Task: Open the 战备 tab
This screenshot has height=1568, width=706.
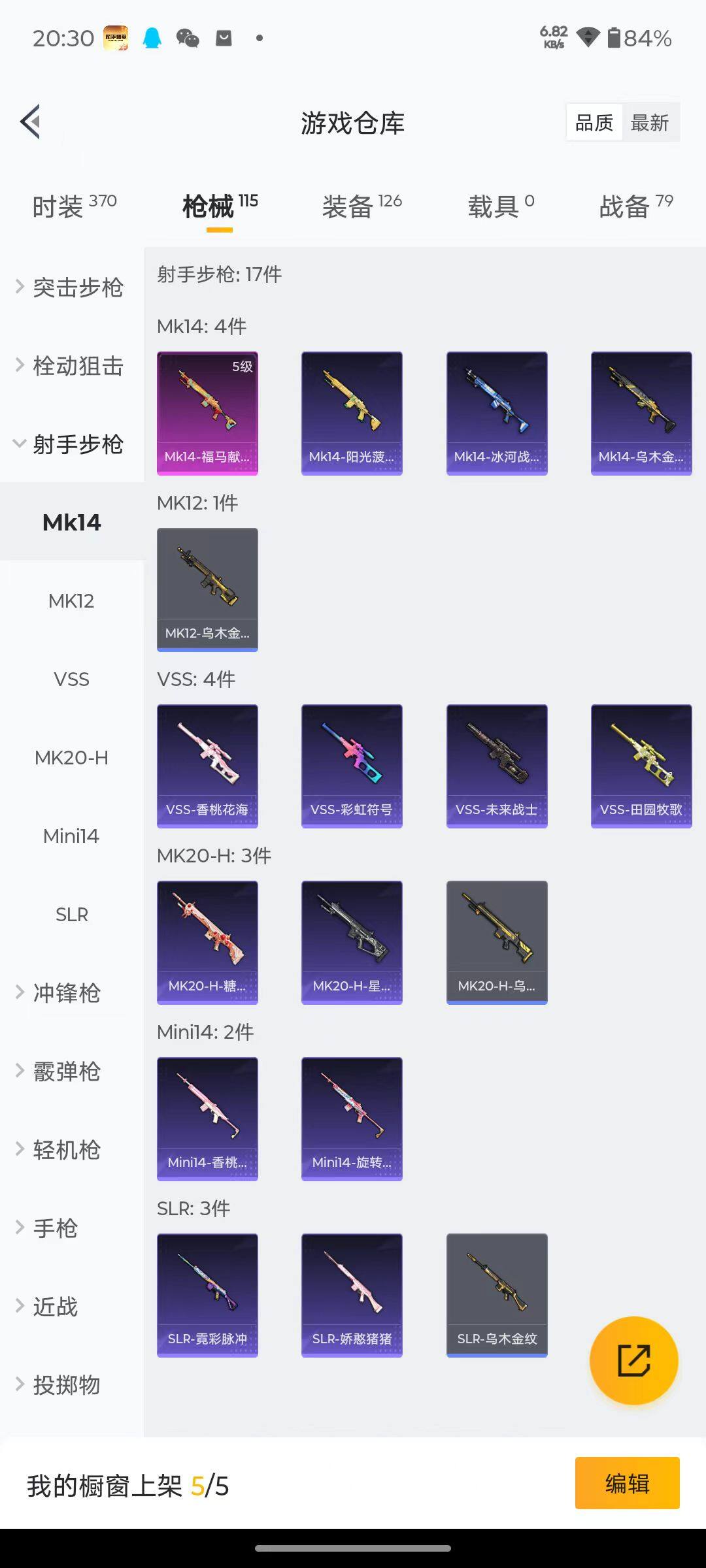Action: click(x=635, y=206)
